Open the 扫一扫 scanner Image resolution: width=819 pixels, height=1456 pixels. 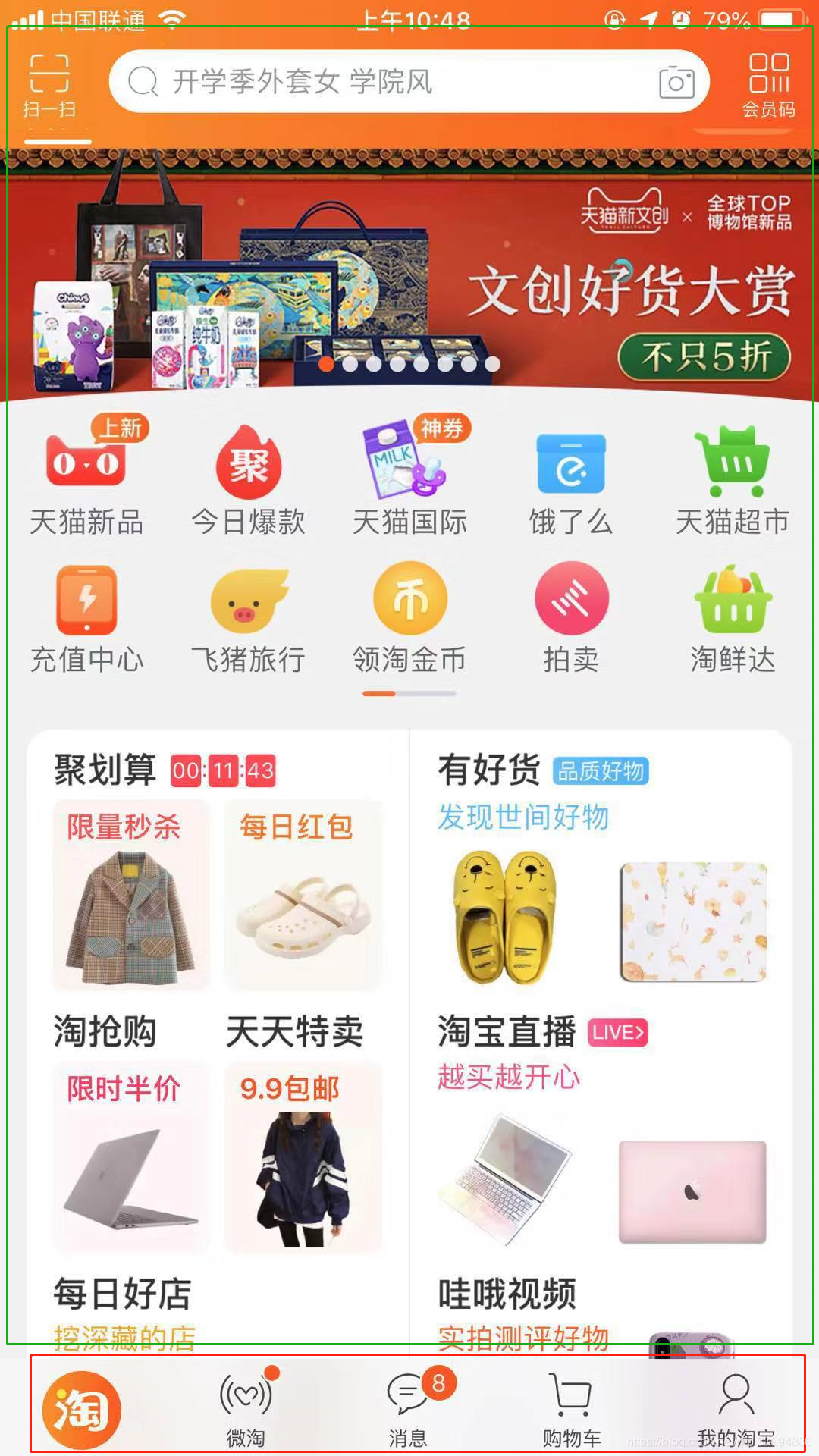click(x=49, y=85)
